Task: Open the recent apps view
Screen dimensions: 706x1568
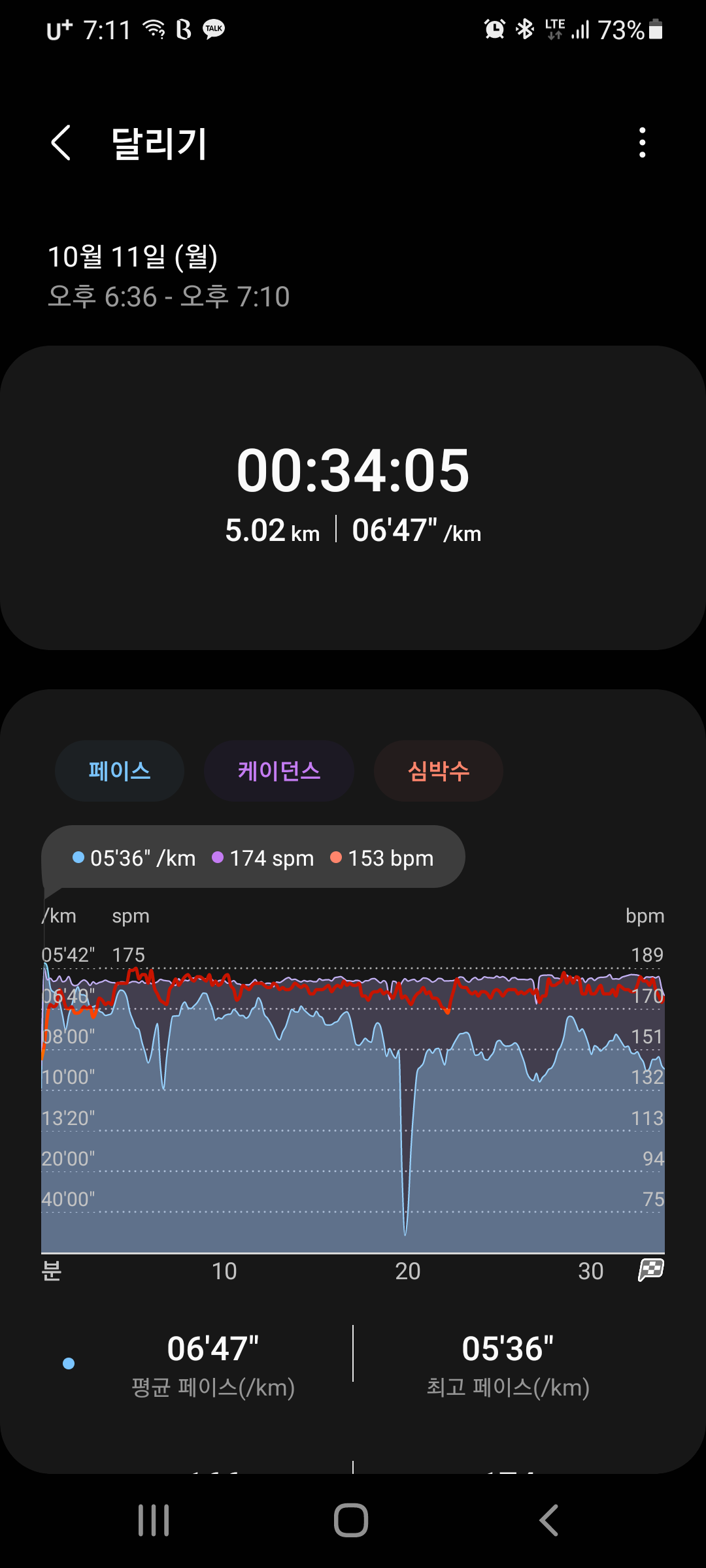Action: pyautogui.click(x=154, y=1520)
